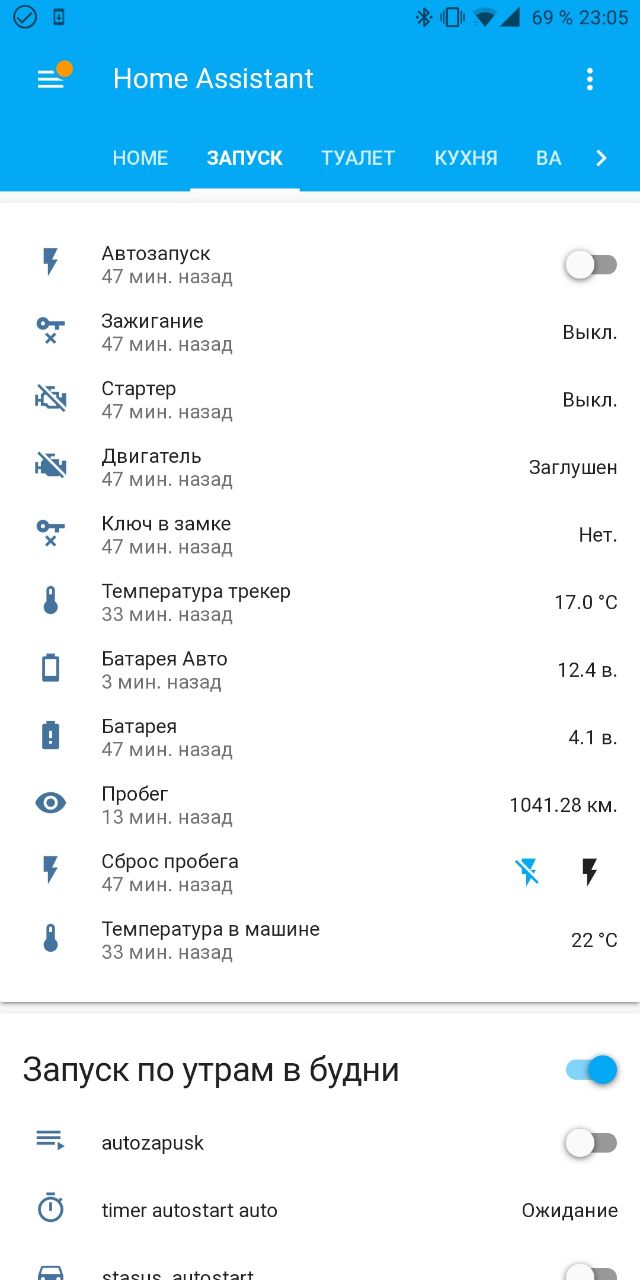This screenshot has width=640, height=1280.
Task: Open the timer autostart auto row
Action: coord(320,1210)
